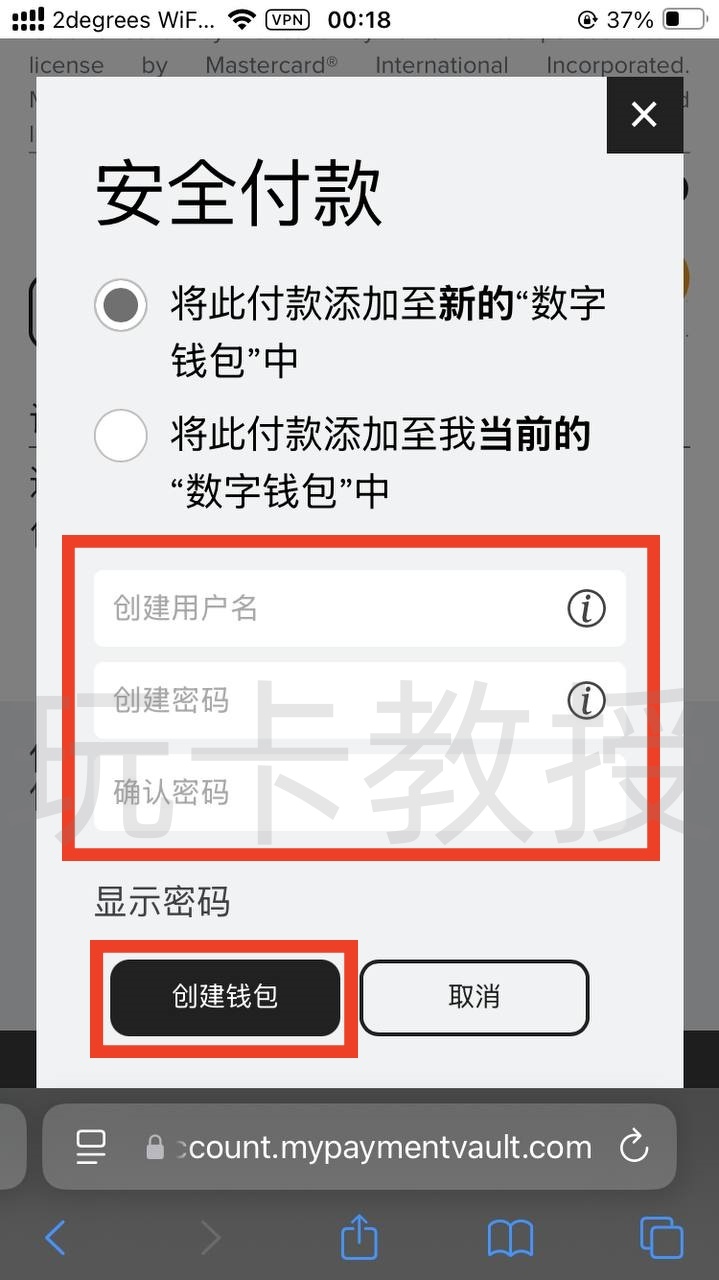719x1280 pixels.
Task: Toggle 显示密码 option
Action: (162, 902)
